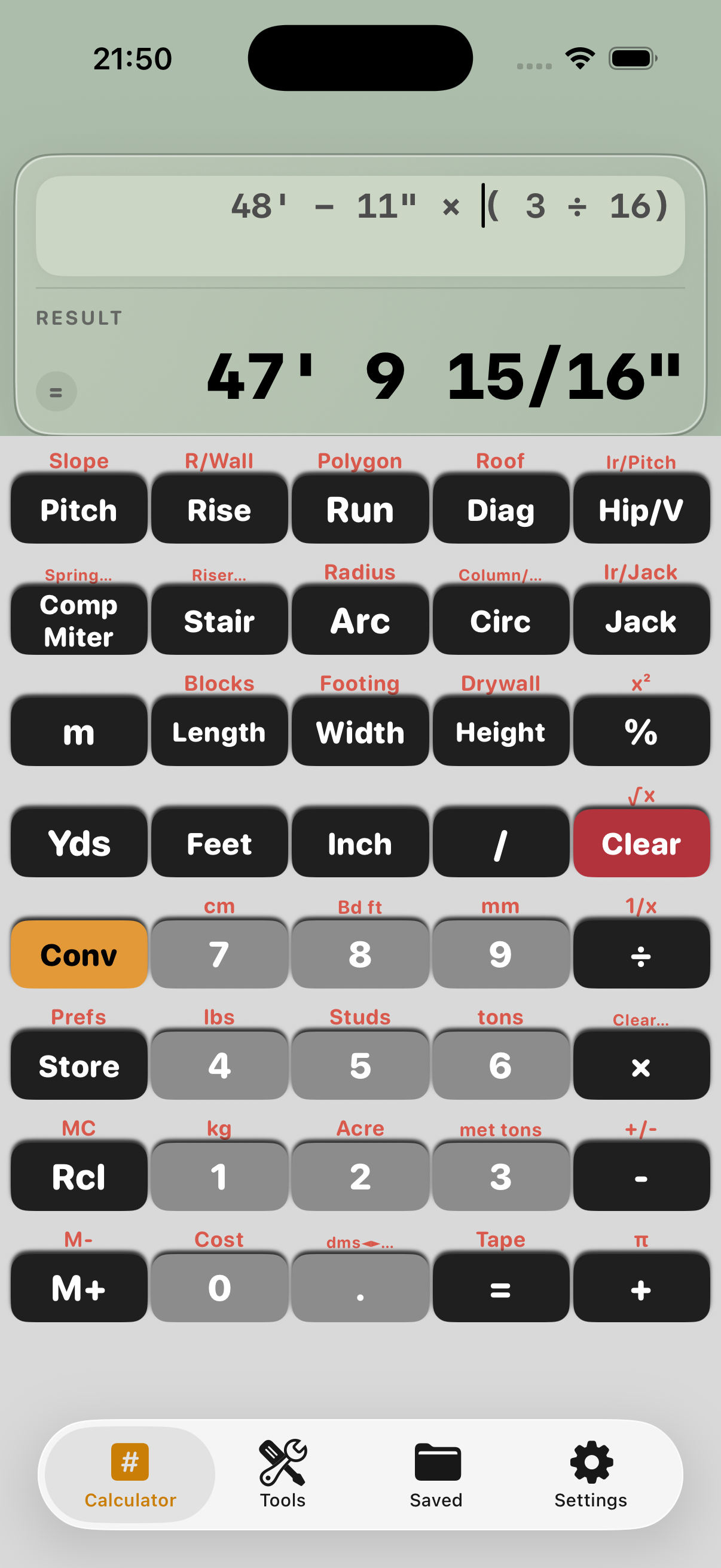
Task: Tap the Pitch key
Action: pyautogui.click(x=78, y=509)
